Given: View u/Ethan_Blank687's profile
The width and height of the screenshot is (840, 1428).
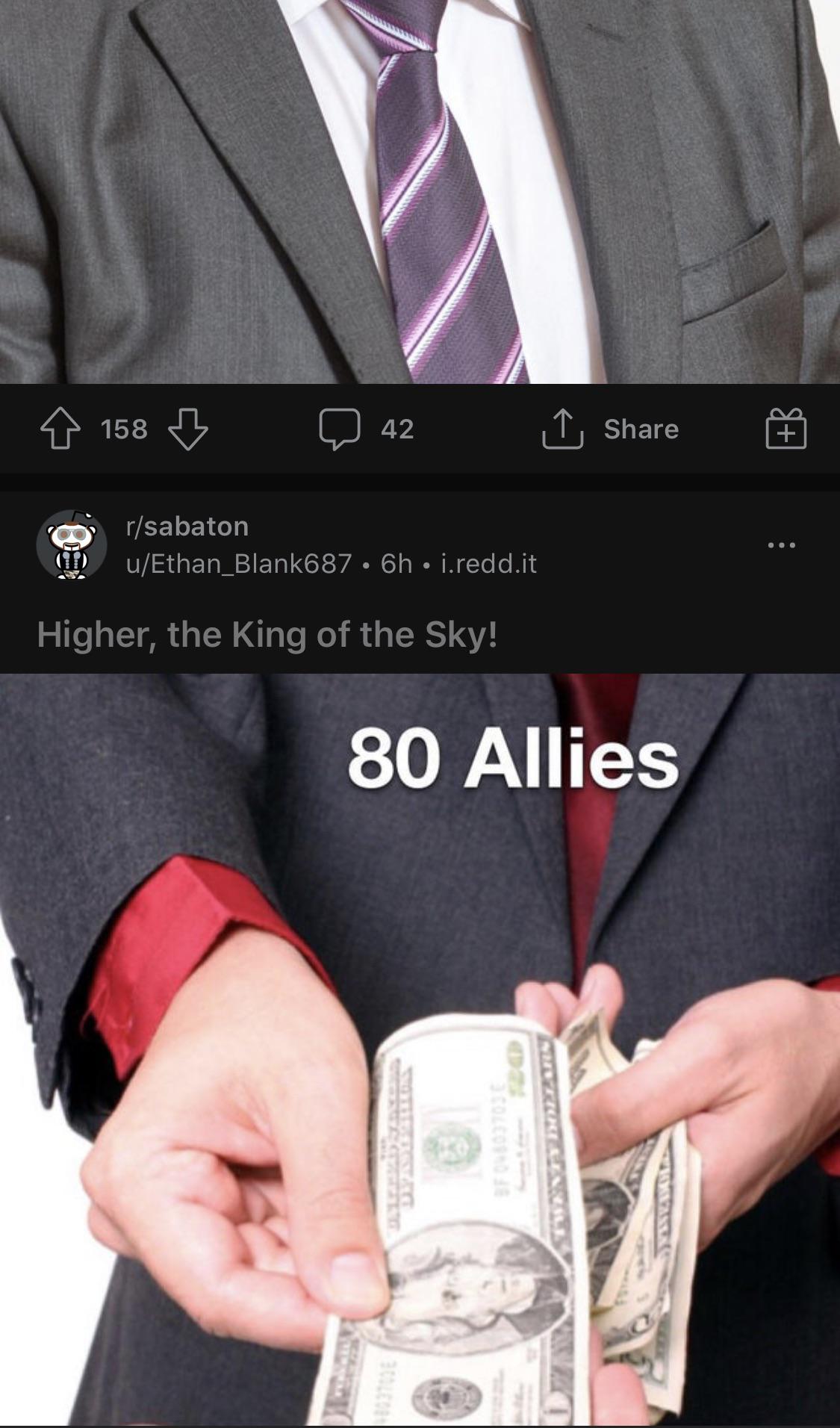Looking at the screenshot, I should [x=239, y=563].
